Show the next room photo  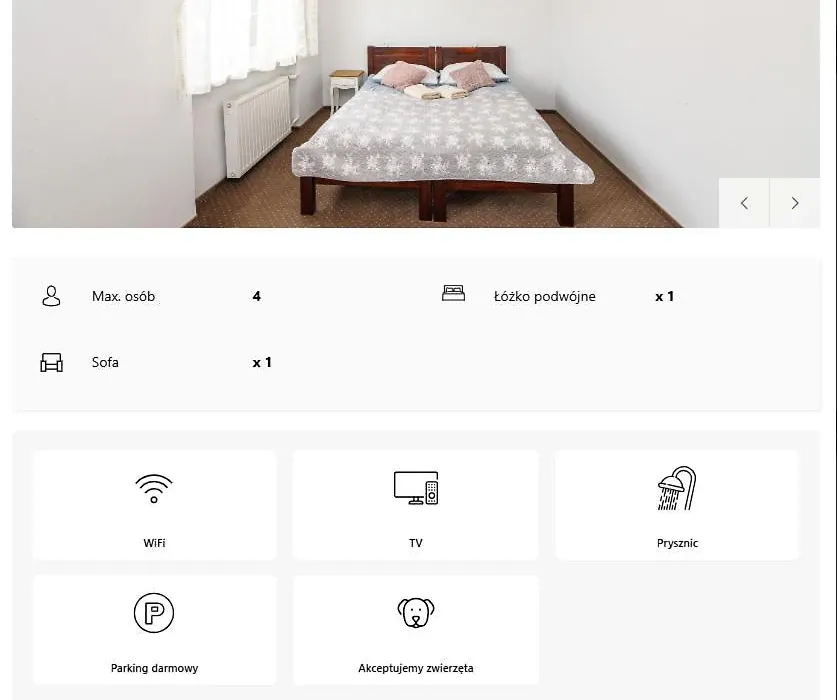[795, 203]
